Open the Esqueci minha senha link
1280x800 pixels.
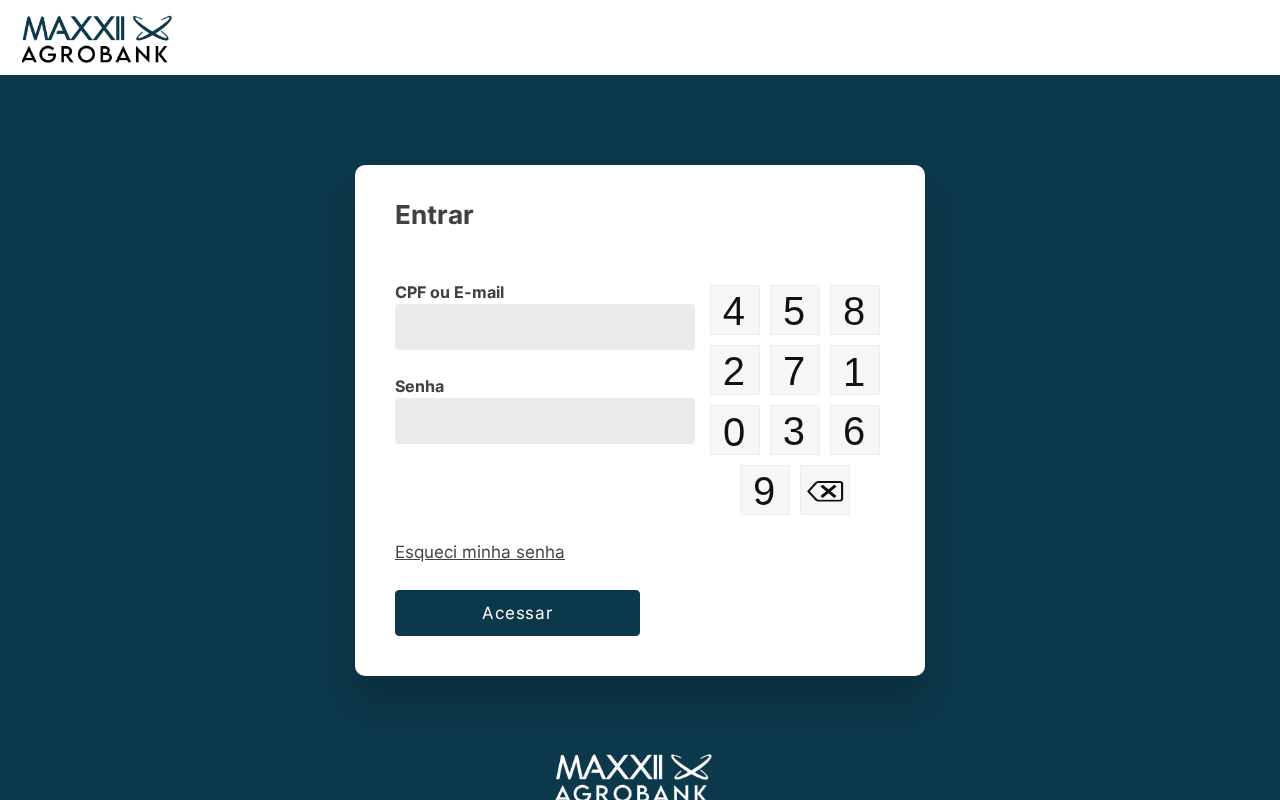coord(480,552)
